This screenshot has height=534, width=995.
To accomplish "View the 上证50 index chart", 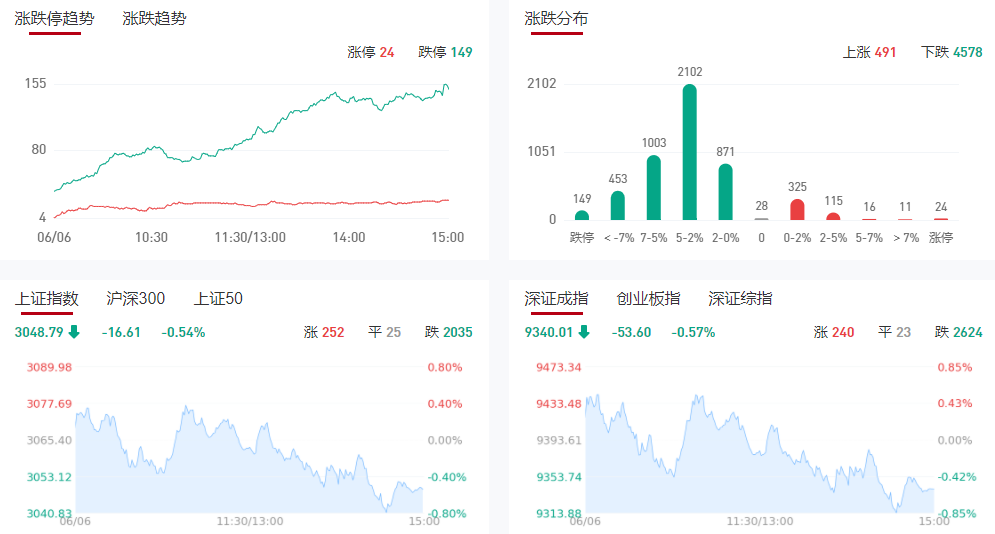I will coord(218,298).
